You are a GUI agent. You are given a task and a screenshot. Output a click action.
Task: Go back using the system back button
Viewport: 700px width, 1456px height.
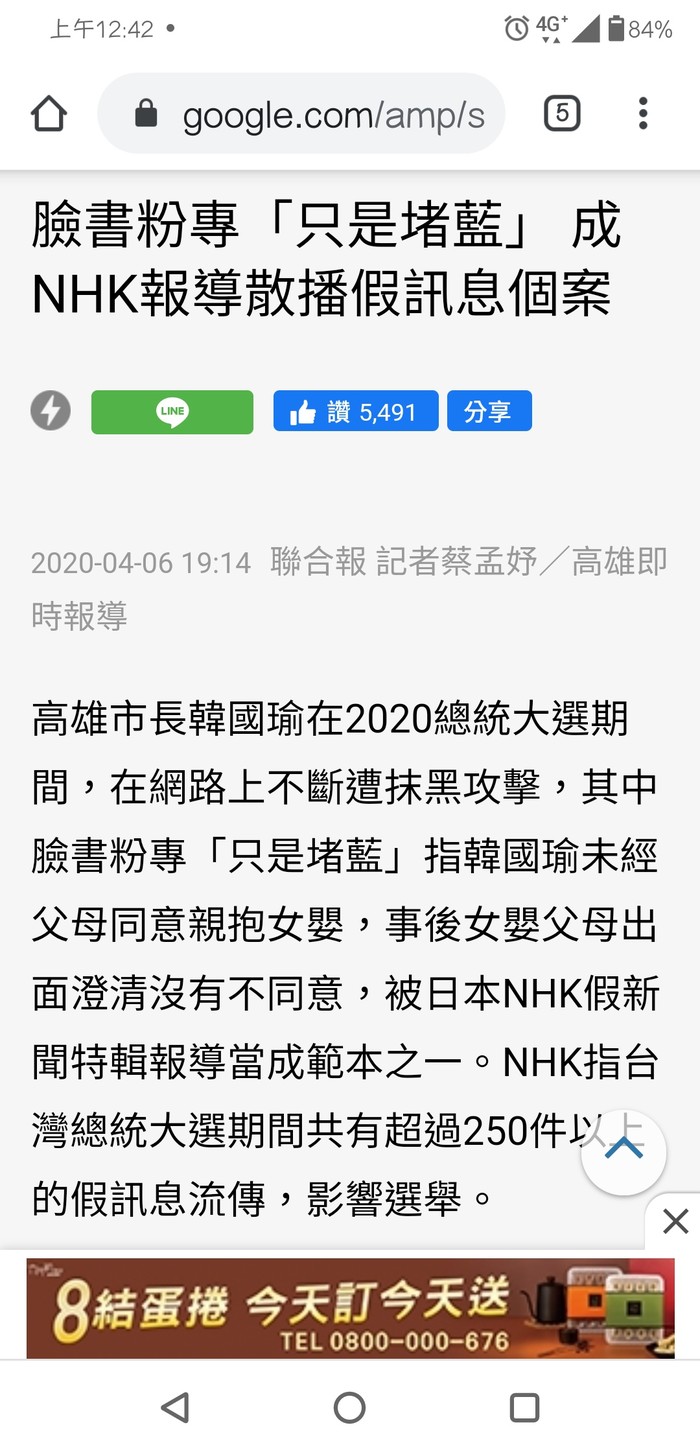click(x=175, y=1408)
